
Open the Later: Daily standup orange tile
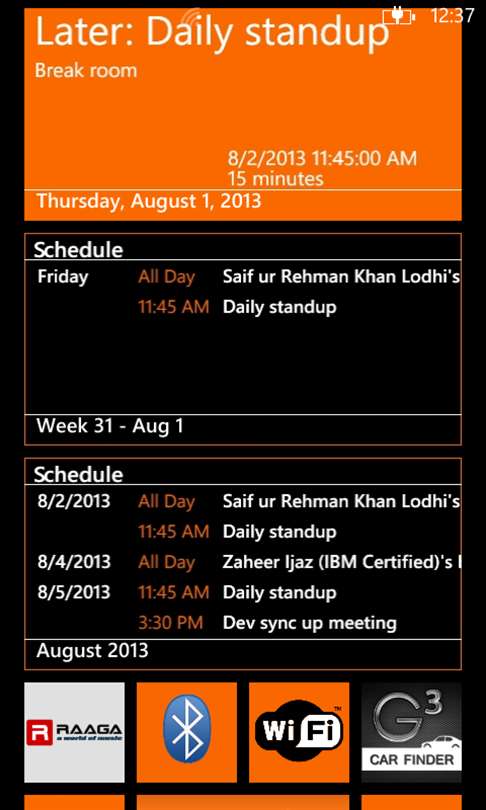(x=243, y=114)
